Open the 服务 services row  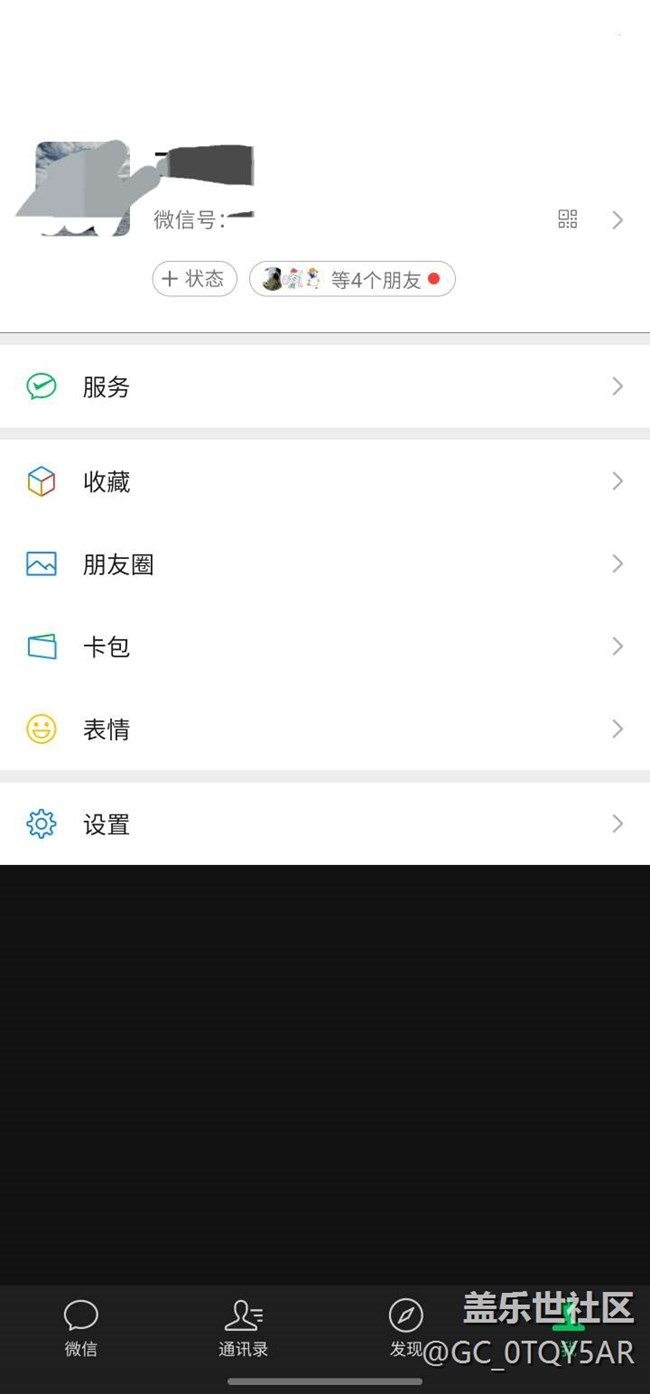pos(325,387)
